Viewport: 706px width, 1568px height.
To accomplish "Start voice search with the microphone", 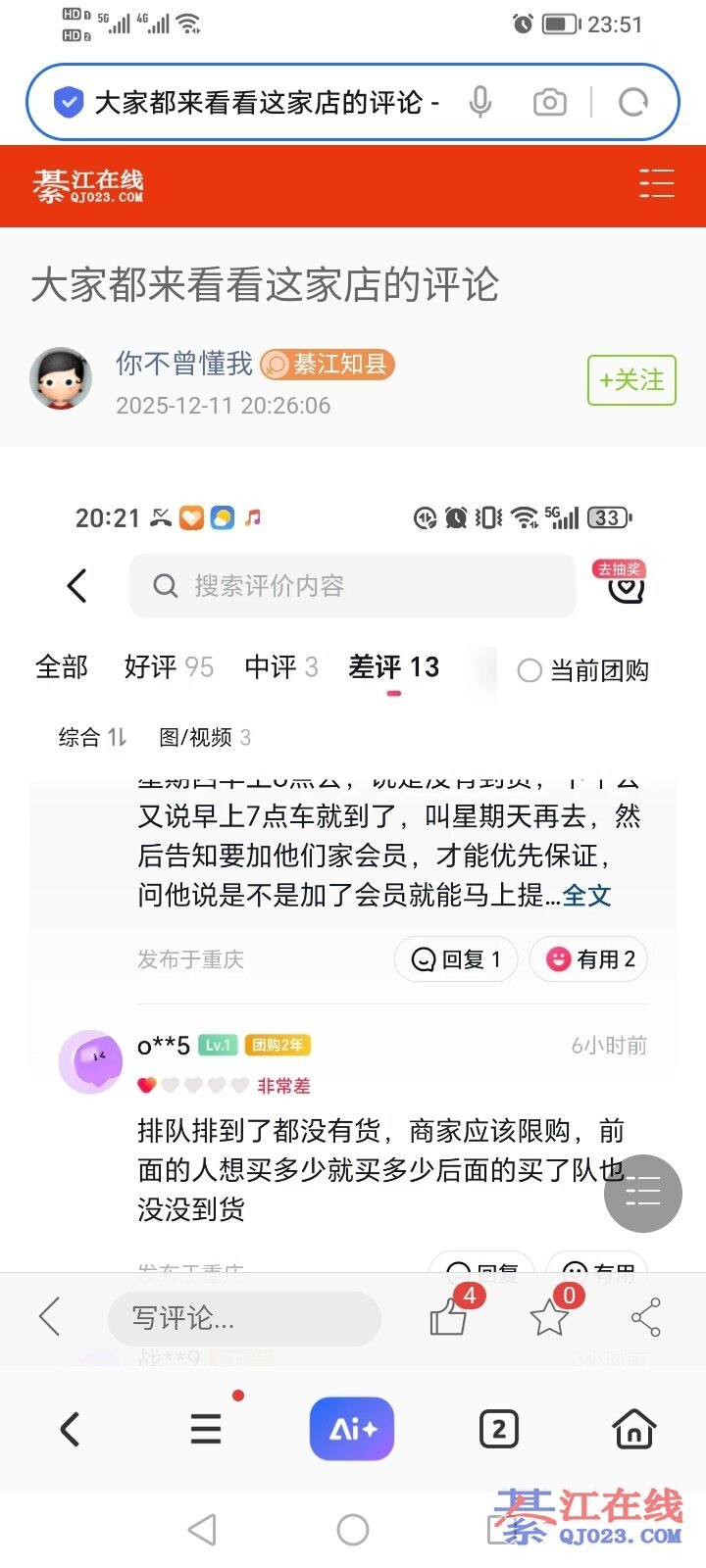I will (479, 102).
